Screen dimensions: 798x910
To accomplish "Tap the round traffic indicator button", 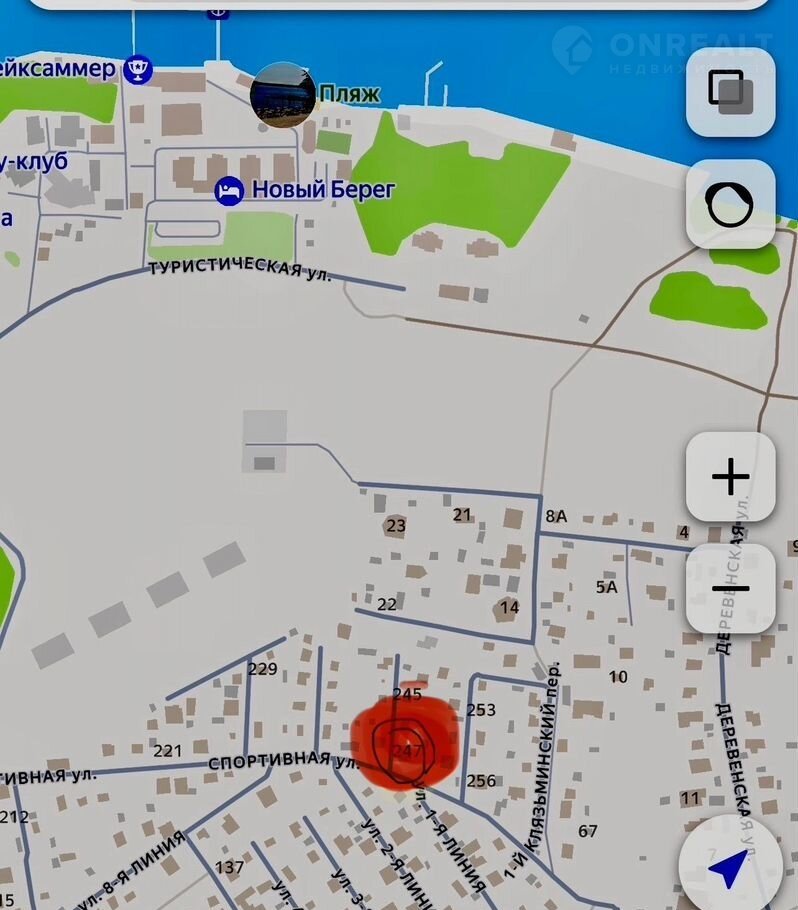I will click(730, 204).
